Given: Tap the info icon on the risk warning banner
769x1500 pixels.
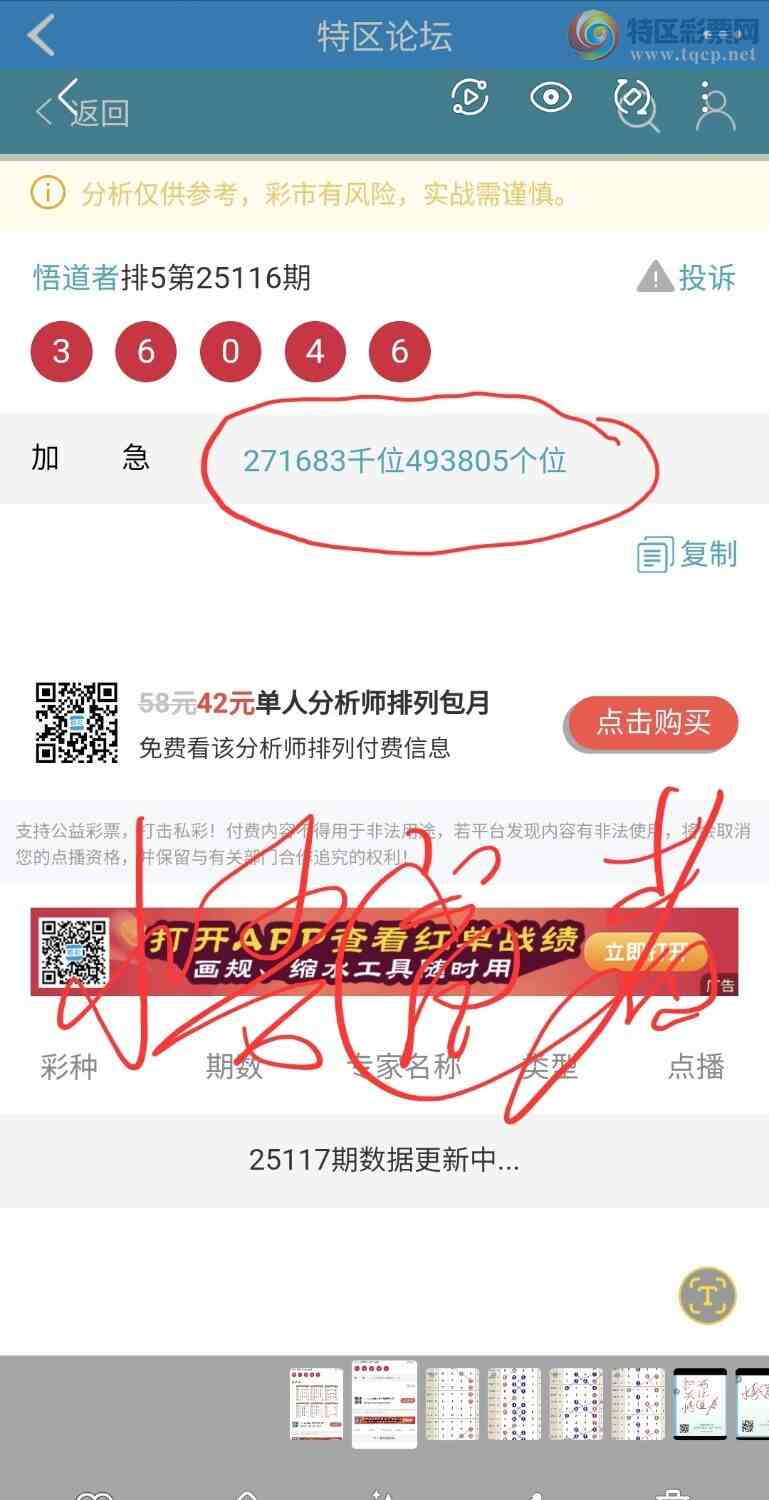Looking at the screenshot, I should 45,193.
